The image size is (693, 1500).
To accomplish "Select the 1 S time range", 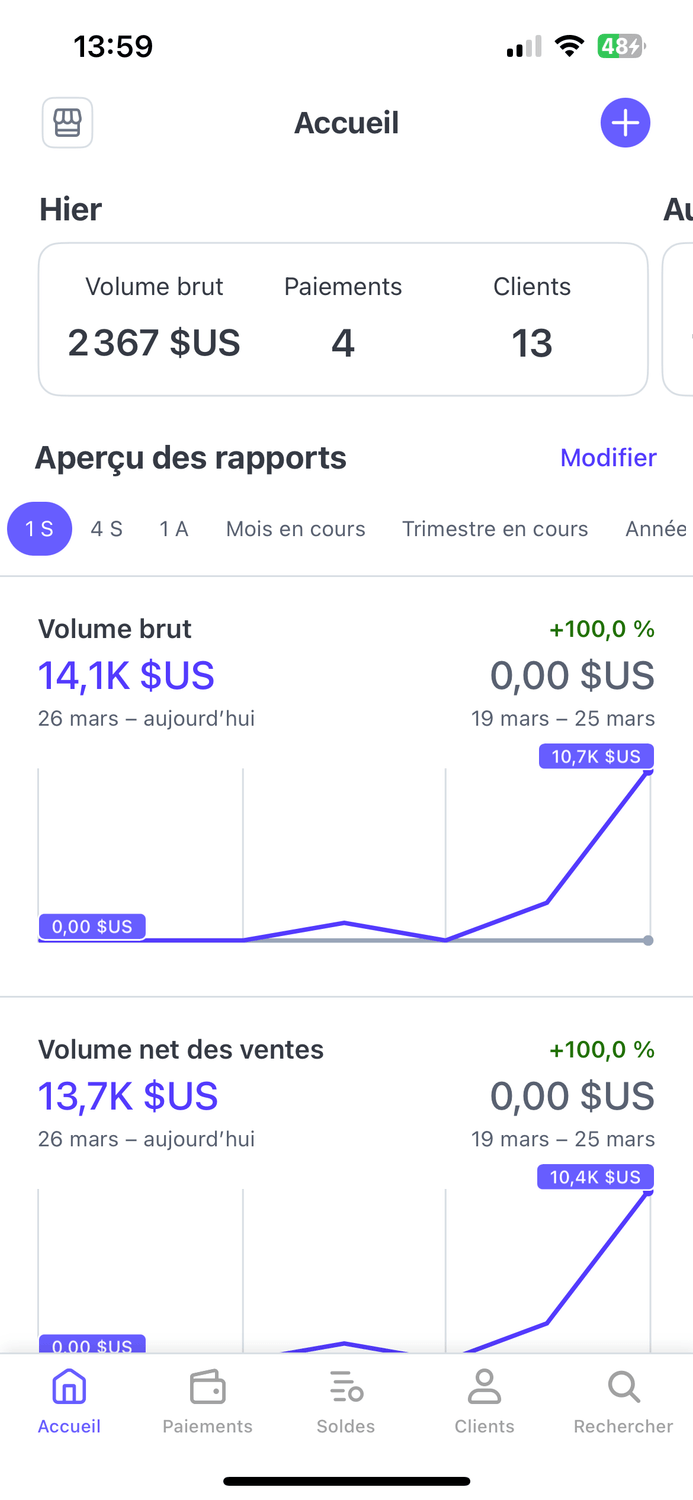I will (x=40, y=529).
